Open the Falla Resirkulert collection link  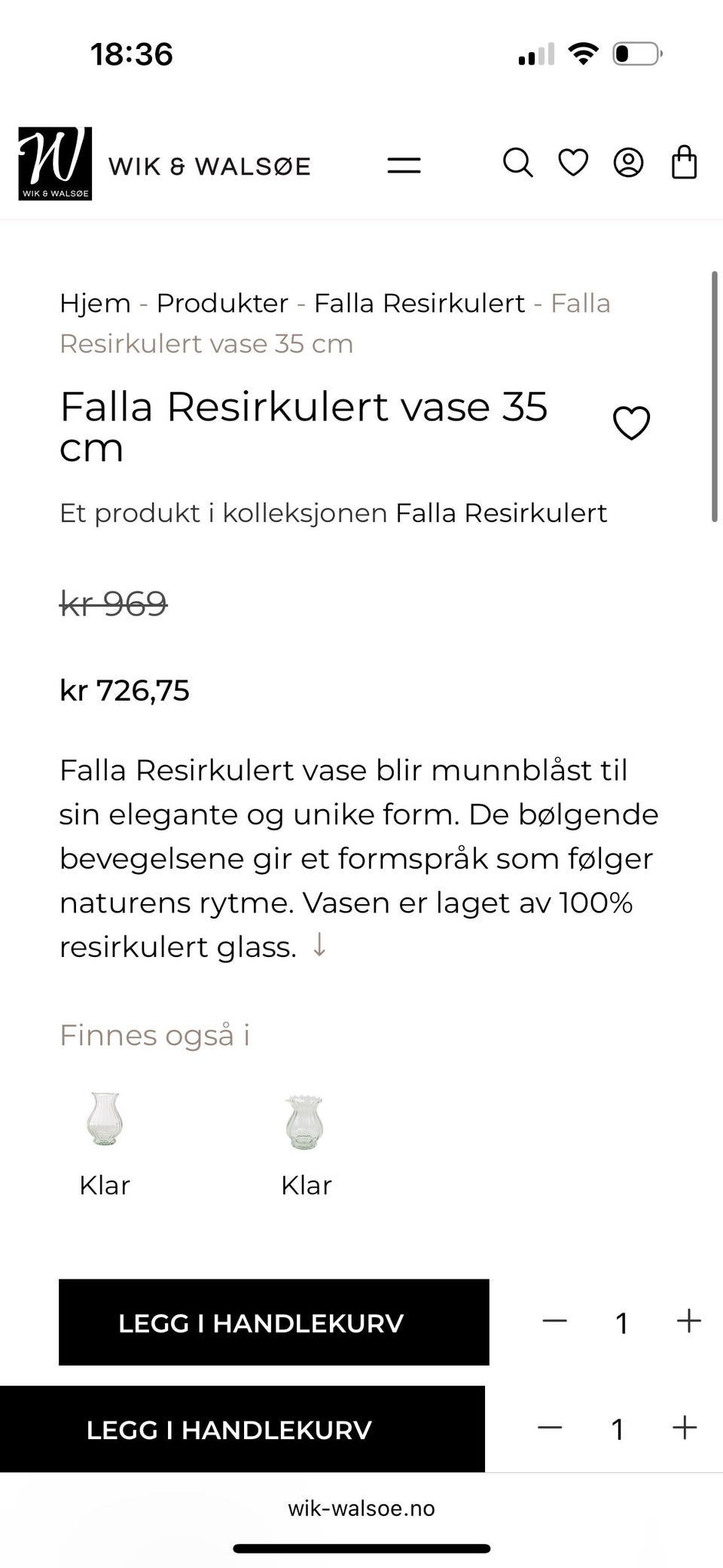click(419, 303)
